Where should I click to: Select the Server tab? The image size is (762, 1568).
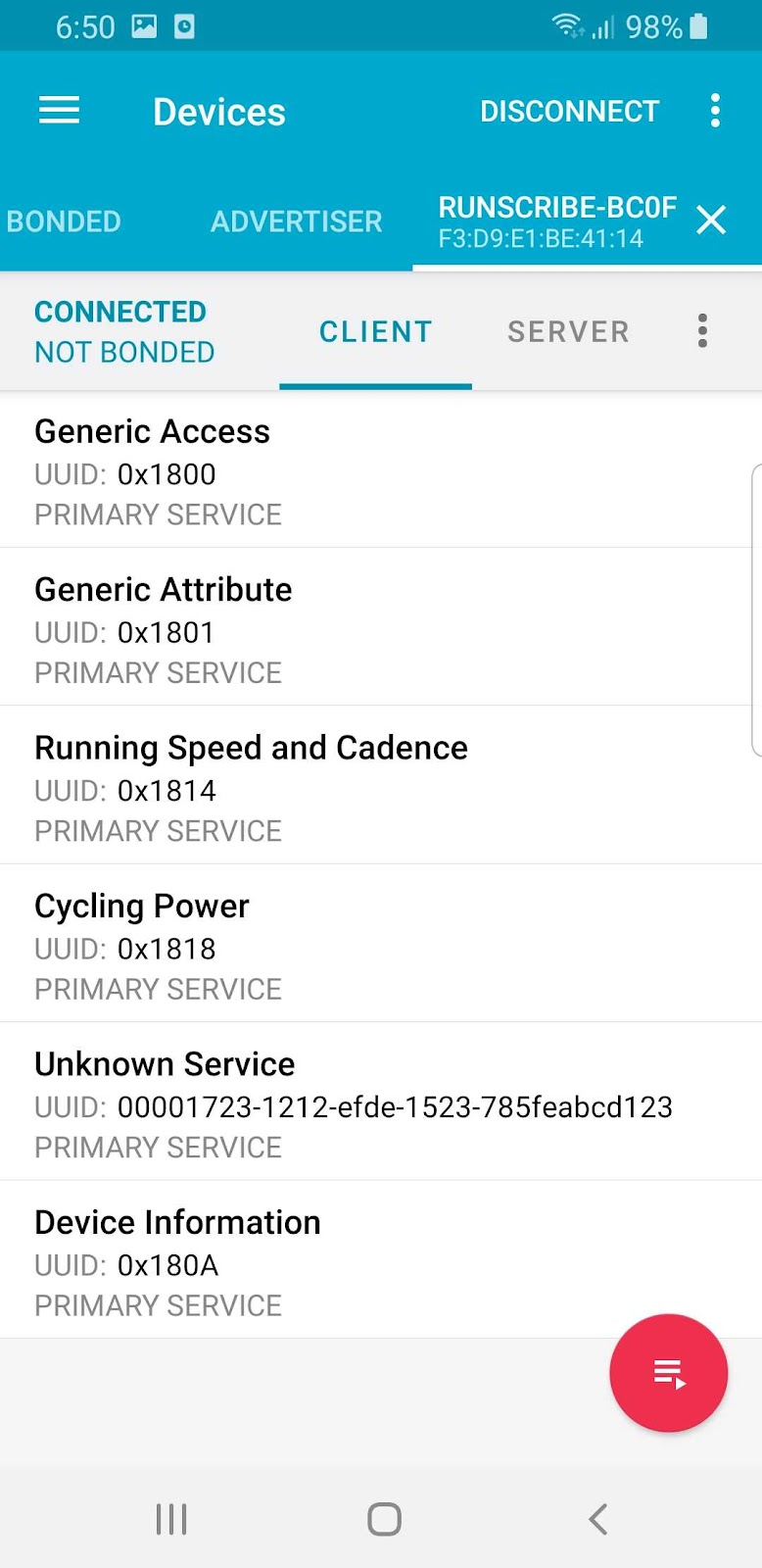click(x=568, y=332)
